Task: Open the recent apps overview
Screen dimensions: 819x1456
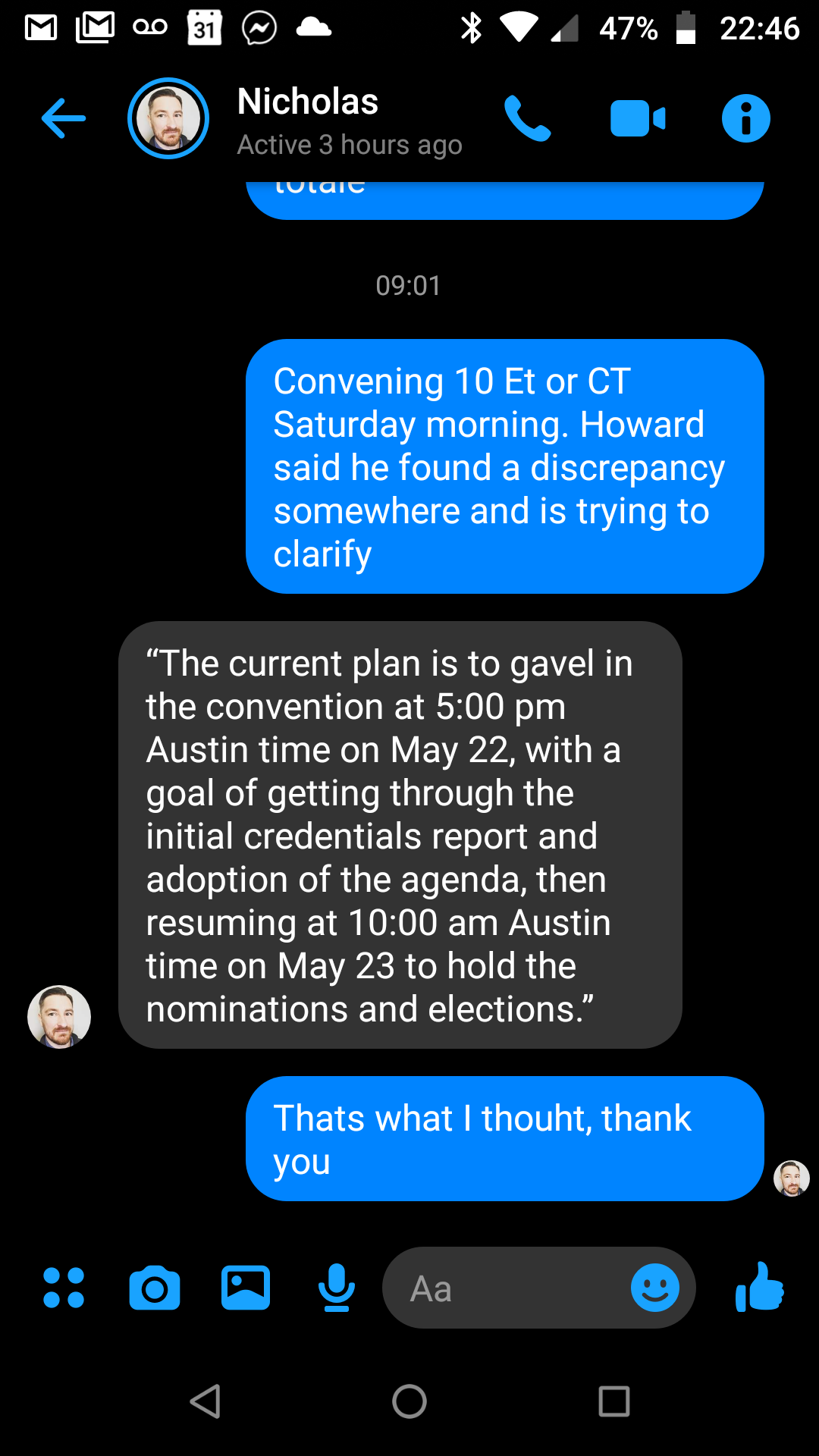Action: point(614,1401)
